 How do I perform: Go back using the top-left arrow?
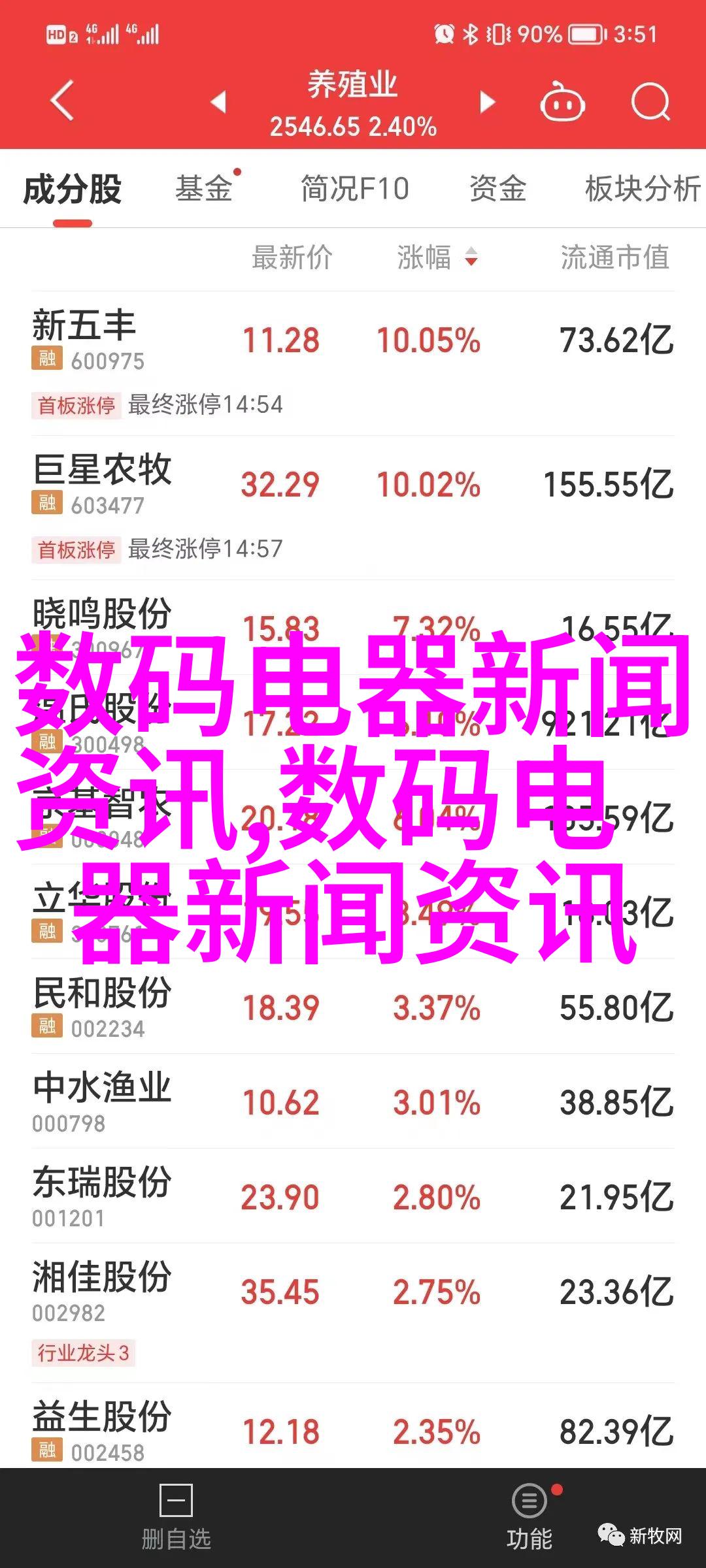(x=62, y=101)
